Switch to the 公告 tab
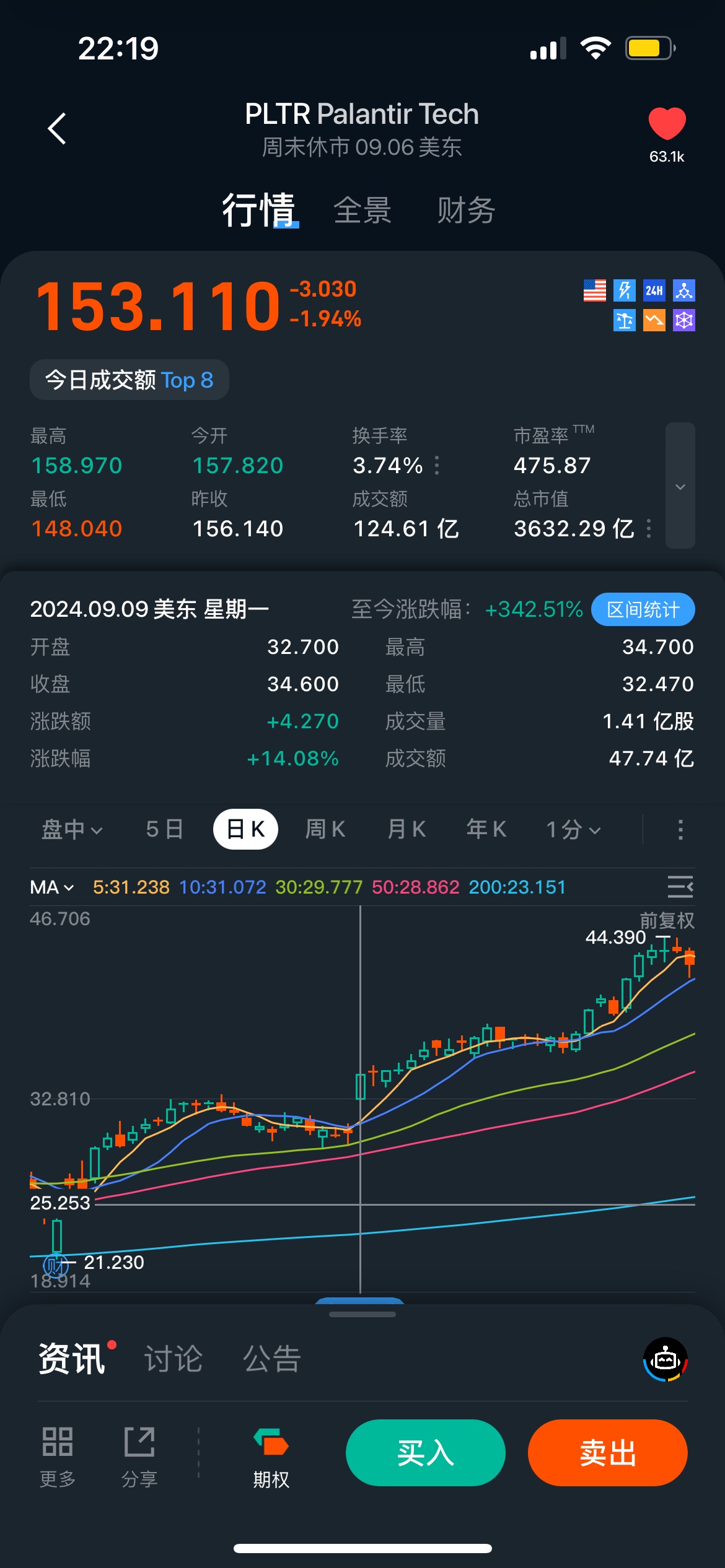Screen dimensions: 725x1568 pyautogui.click(x=271, y=1359)
